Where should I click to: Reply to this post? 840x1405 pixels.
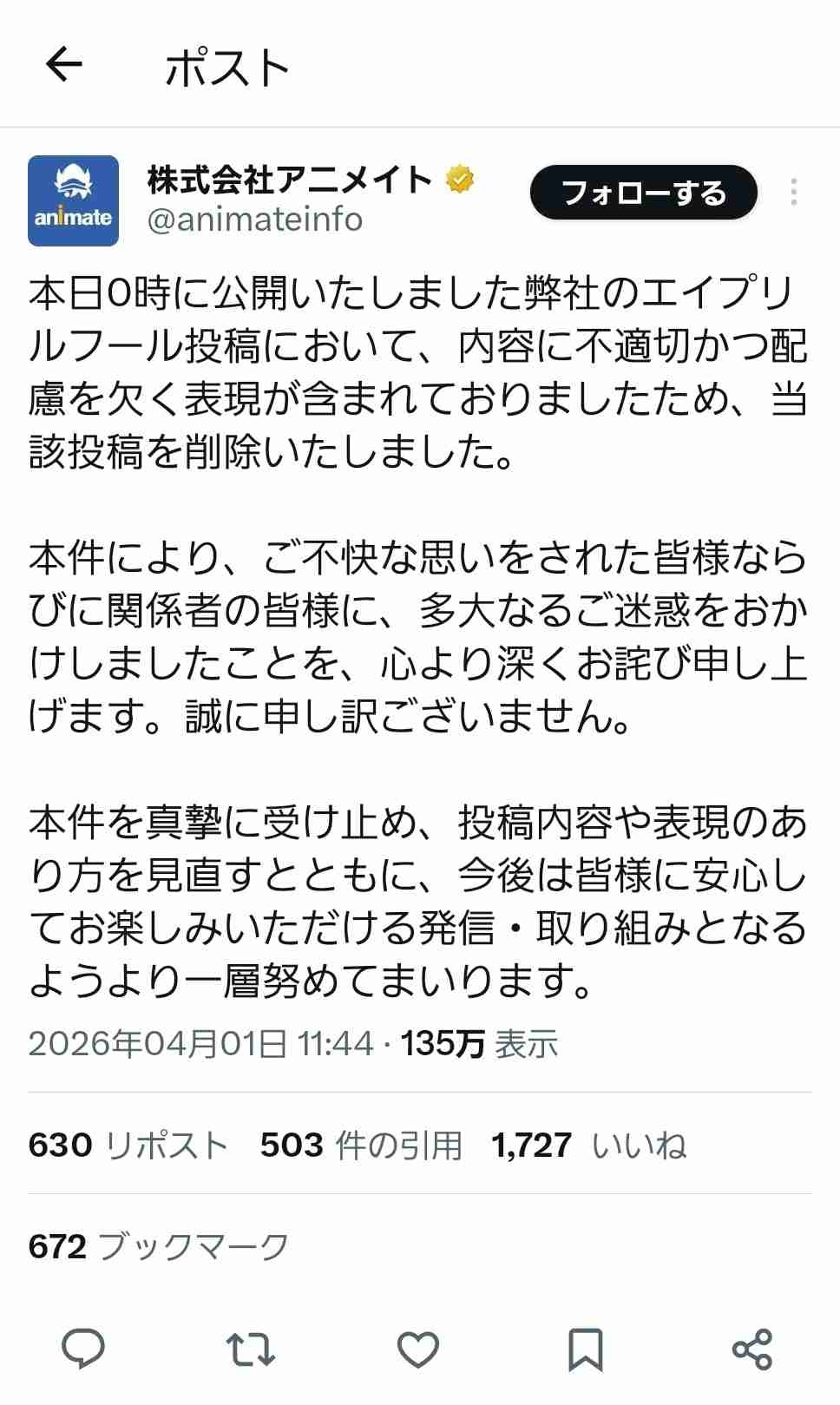click(84, 1349)
